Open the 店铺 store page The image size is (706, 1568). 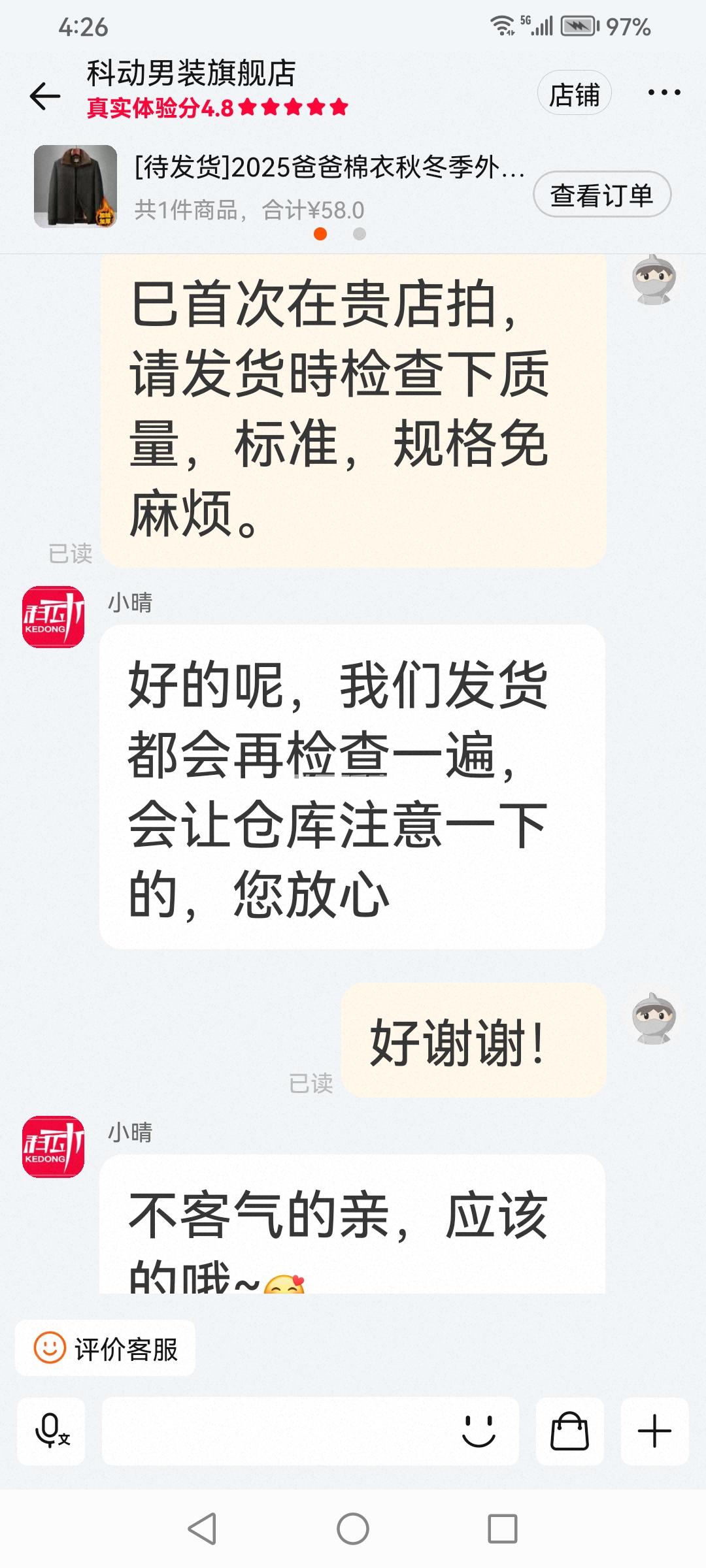pyautogui.click(x=574, y=94)
